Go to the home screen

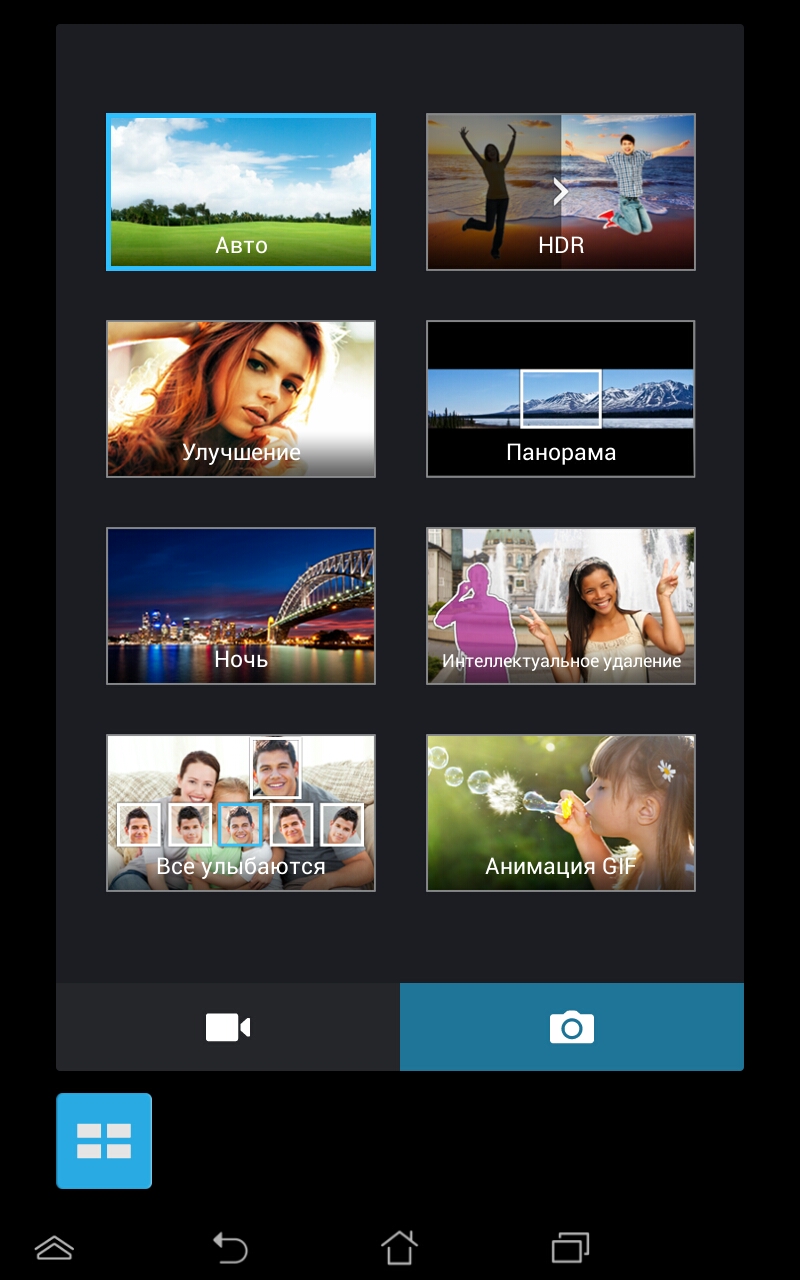(x=399, y=1248)
